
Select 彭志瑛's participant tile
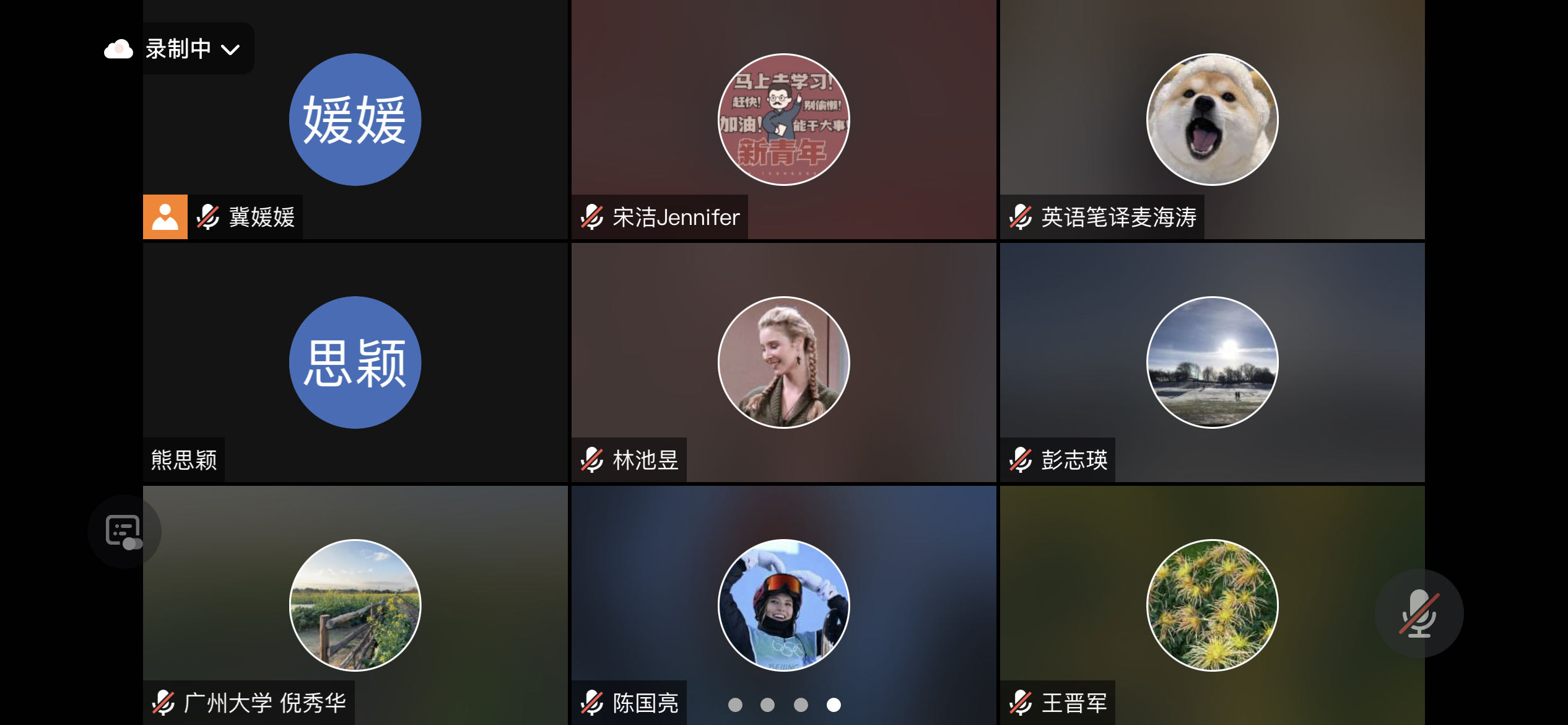point(1212,362)
